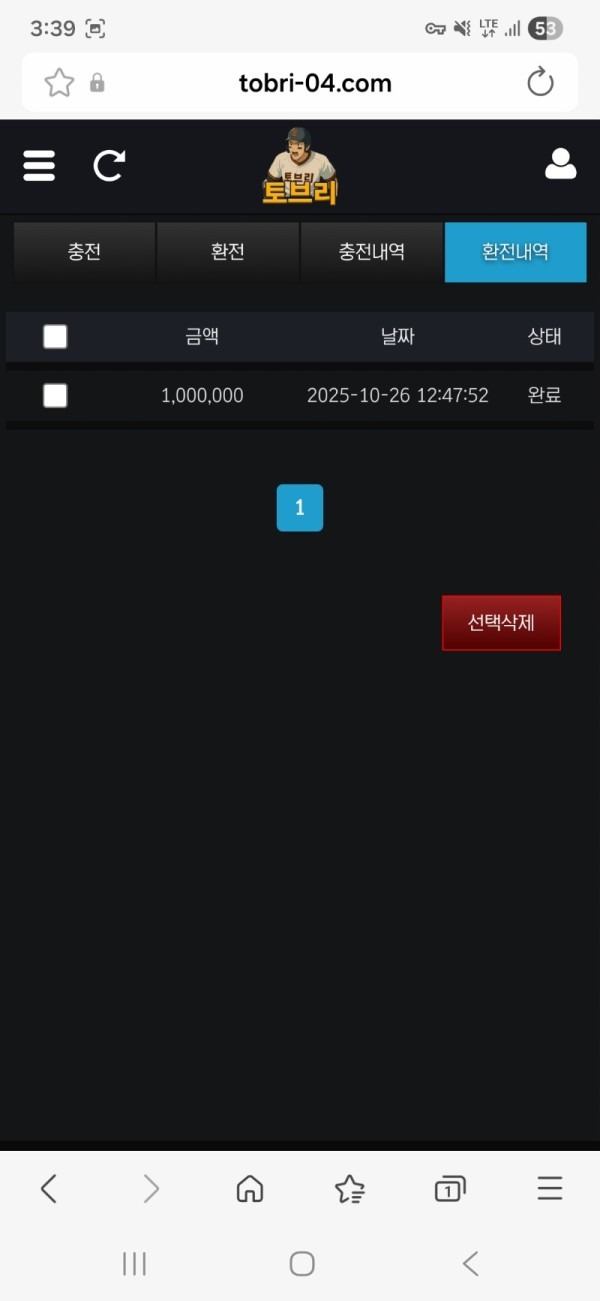View open browser tabs
The image size is (600, 1301).
pos(449,1188)
